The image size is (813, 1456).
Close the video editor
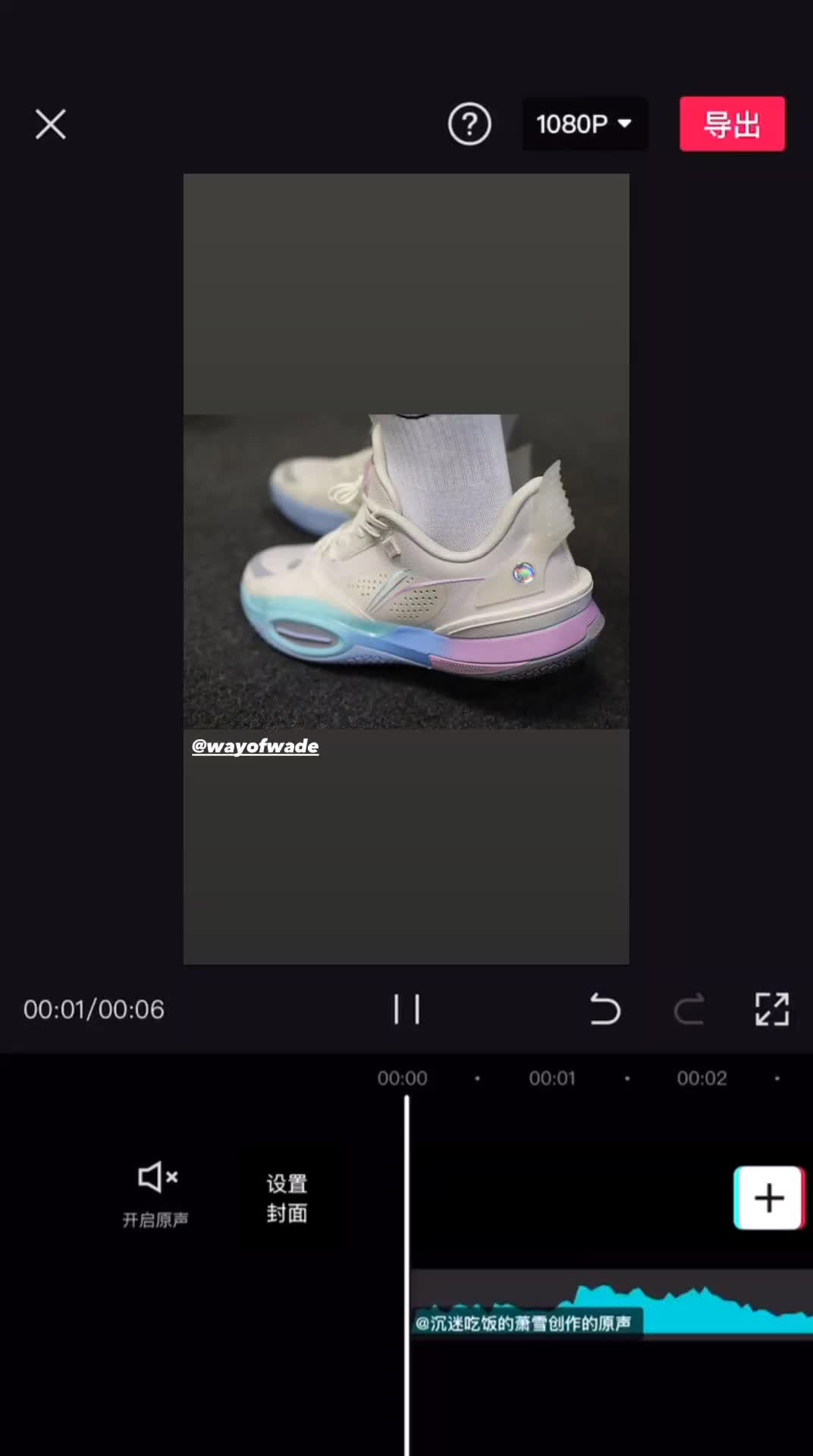[x=50, y=124]
